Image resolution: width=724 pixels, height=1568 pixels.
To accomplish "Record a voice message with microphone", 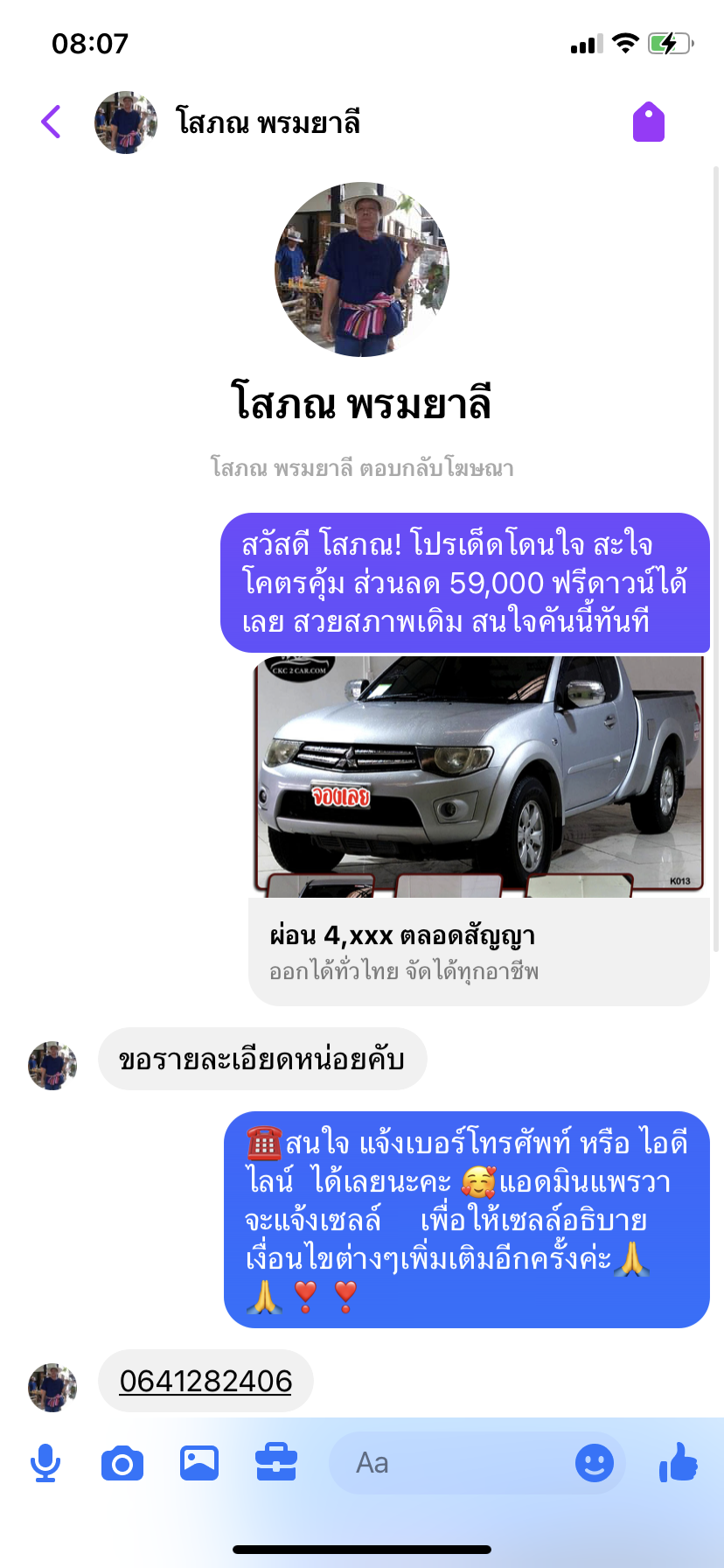I will (45, 1463).
